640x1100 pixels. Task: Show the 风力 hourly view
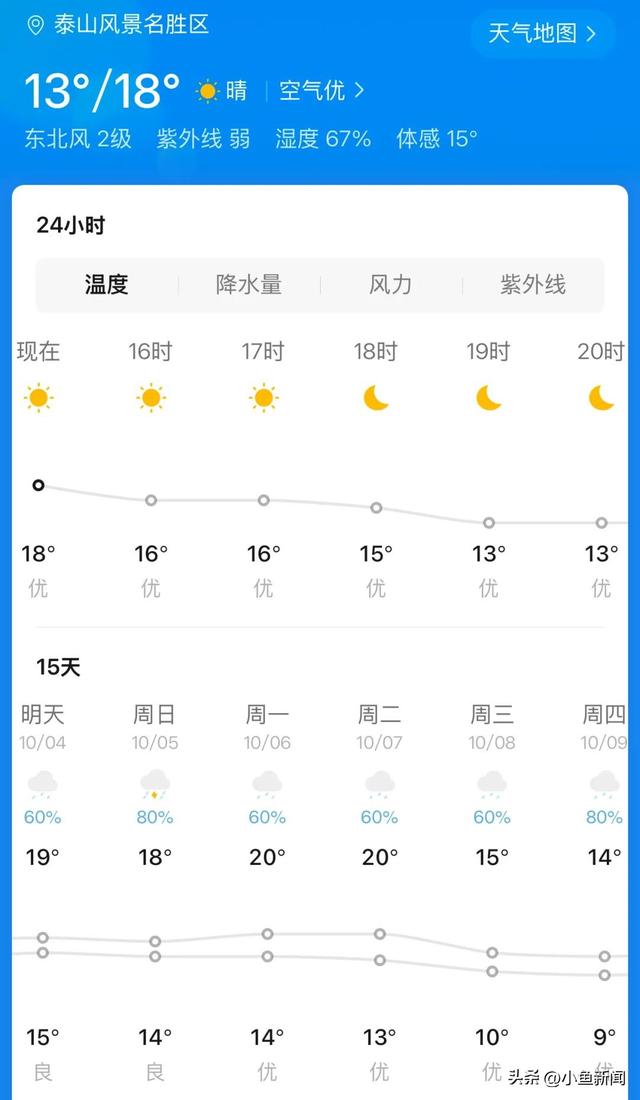click(x=390, y=285)
